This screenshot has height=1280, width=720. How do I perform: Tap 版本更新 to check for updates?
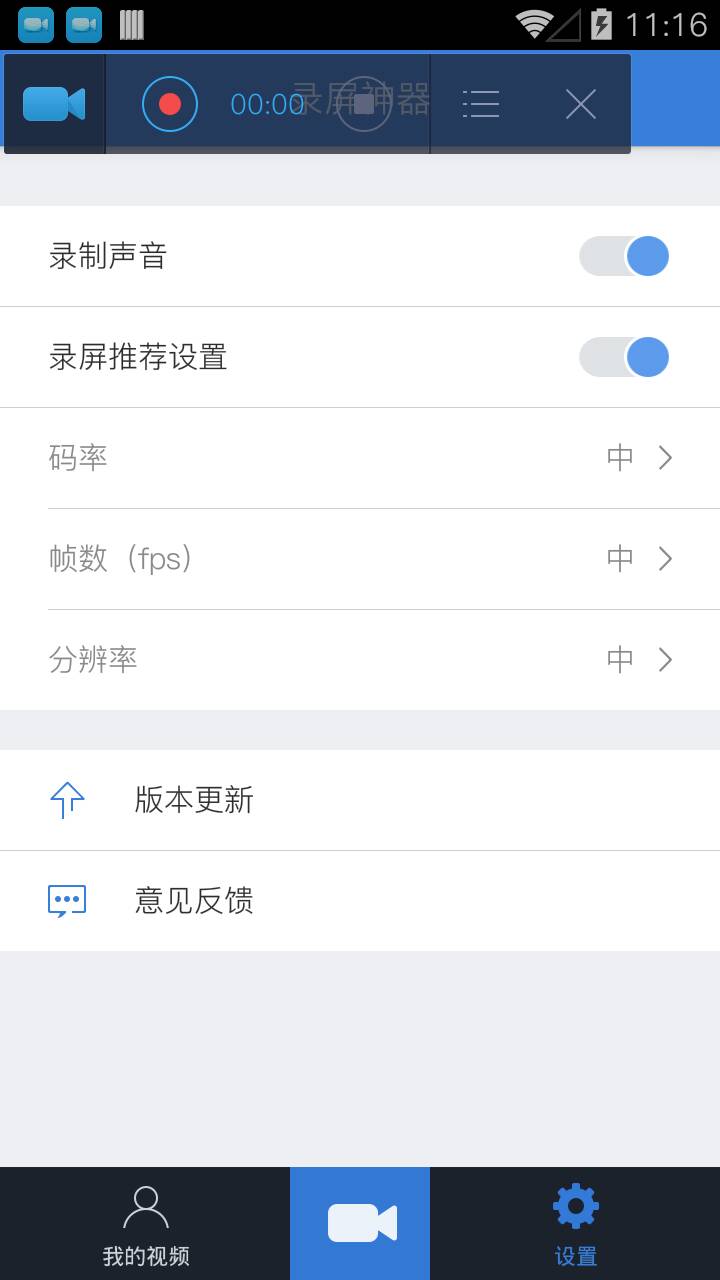click(x=194, y=800)
